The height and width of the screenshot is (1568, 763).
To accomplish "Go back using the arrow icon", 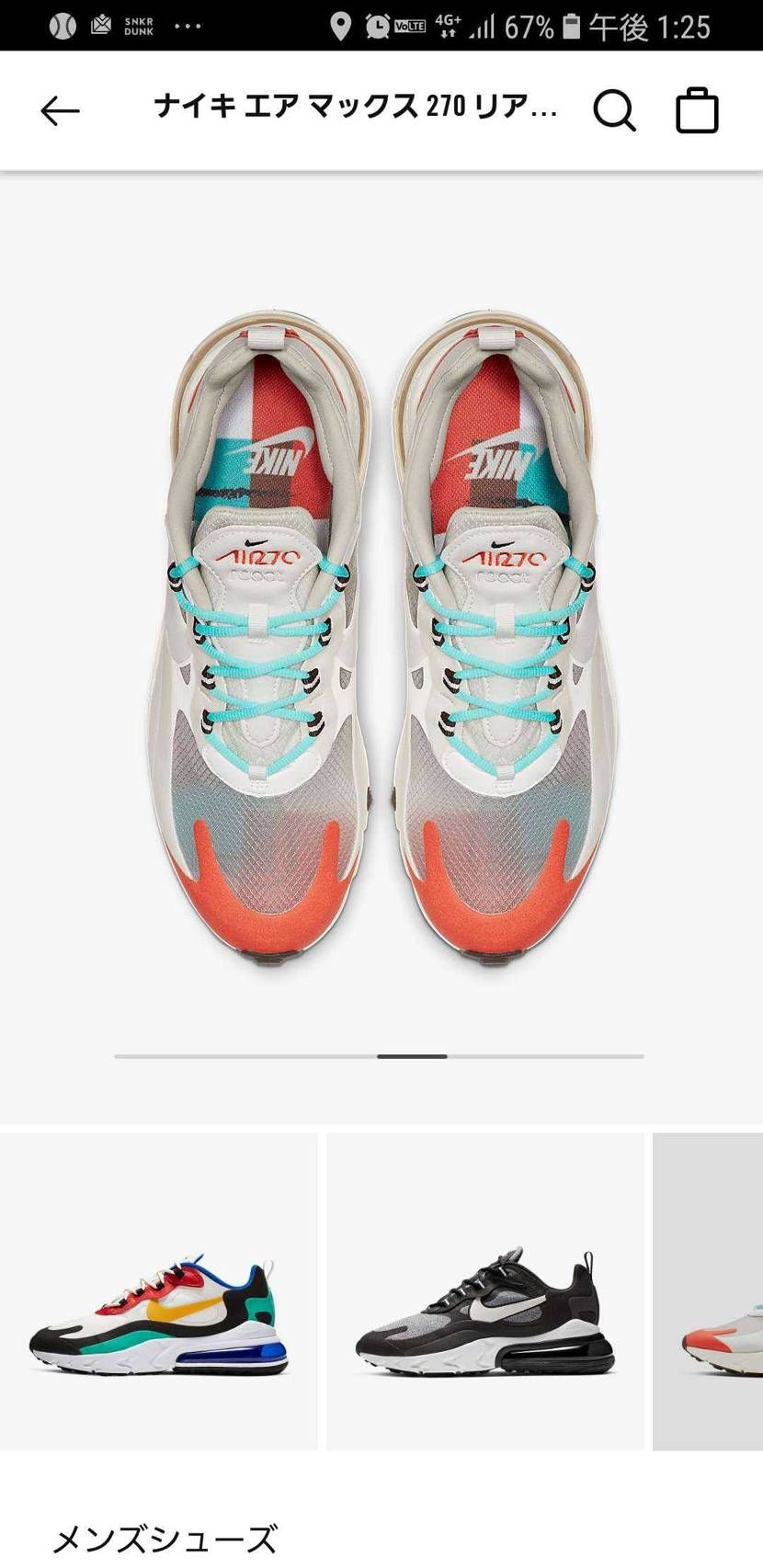I will pyautogui.click(x=61, y=111).
